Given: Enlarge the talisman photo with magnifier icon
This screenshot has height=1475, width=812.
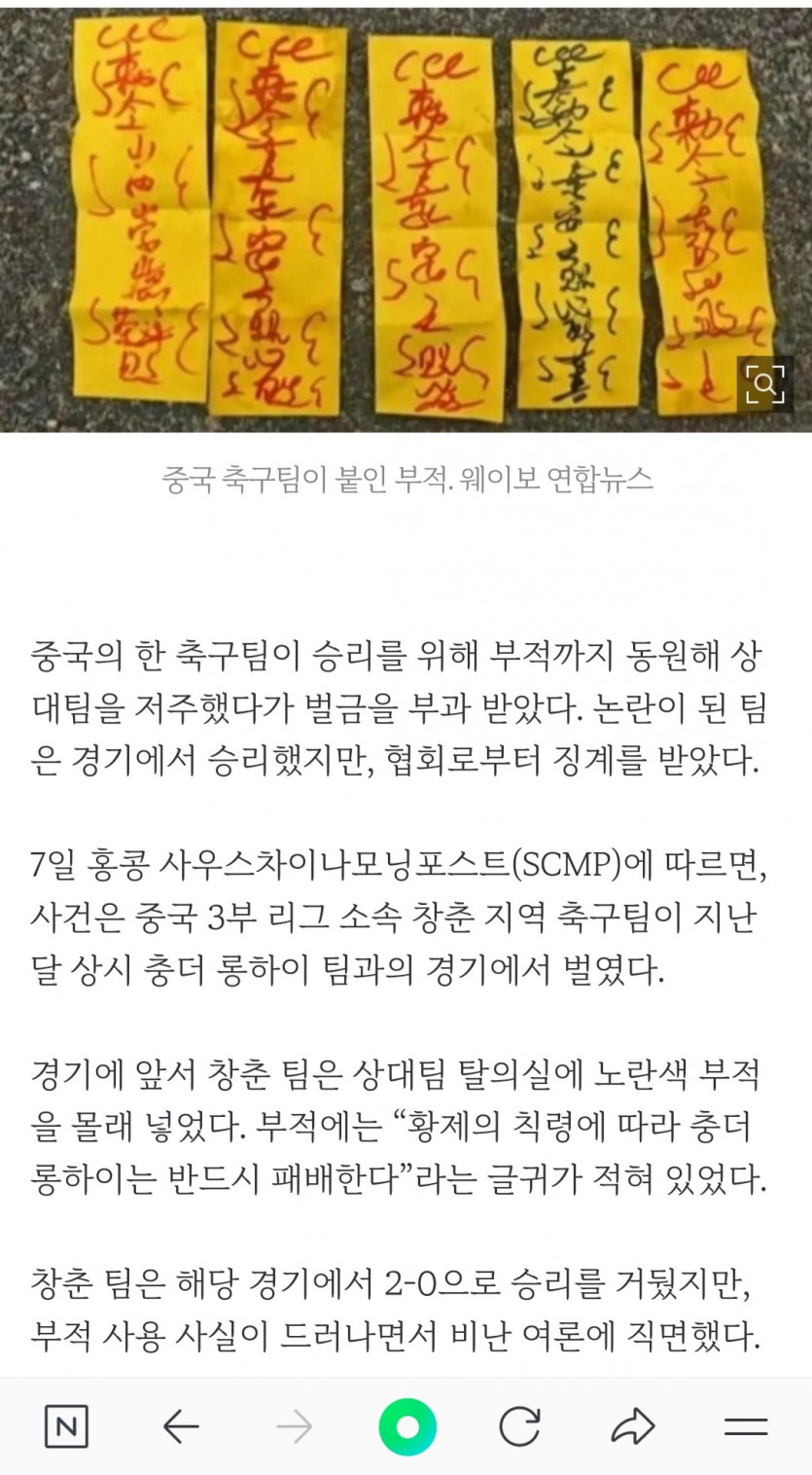Looking at the screenshot, I should (765, 384).
